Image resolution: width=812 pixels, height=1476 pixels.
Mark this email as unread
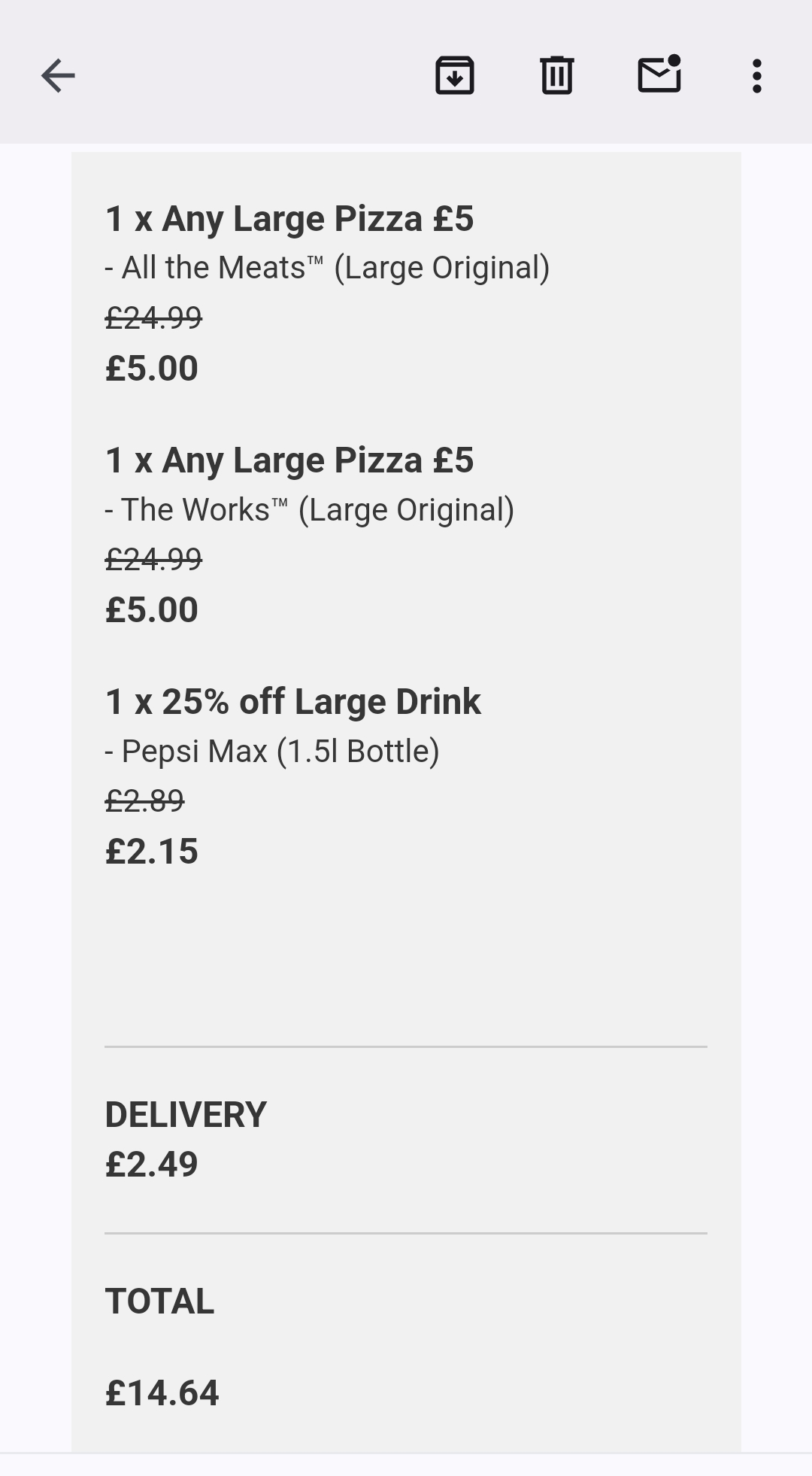coord(659,74)
